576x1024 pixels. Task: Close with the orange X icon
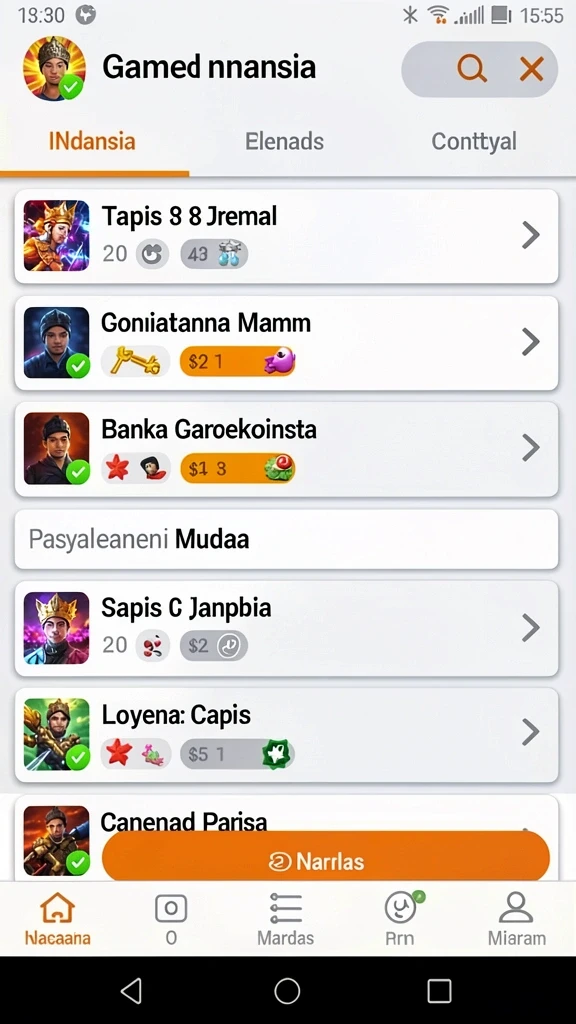click(532, 69)
